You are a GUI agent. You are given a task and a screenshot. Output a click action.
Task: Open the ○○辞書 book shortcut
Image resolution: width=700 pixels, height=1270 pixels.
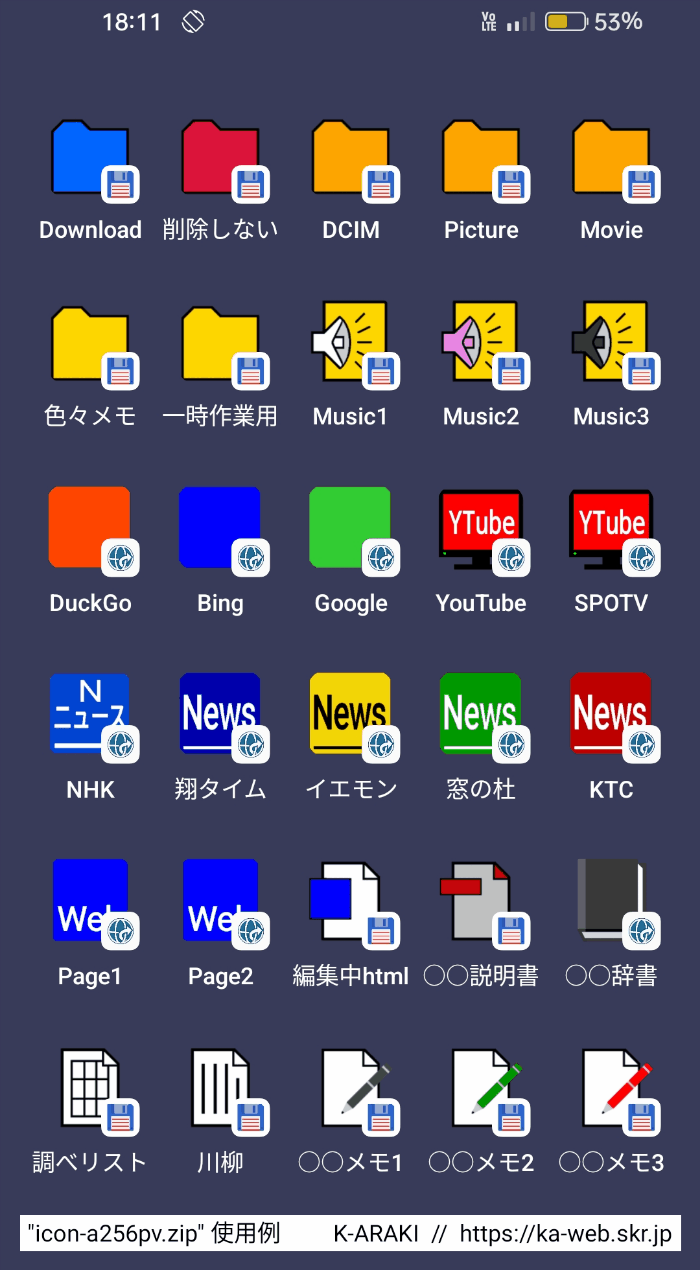point(611,900)
